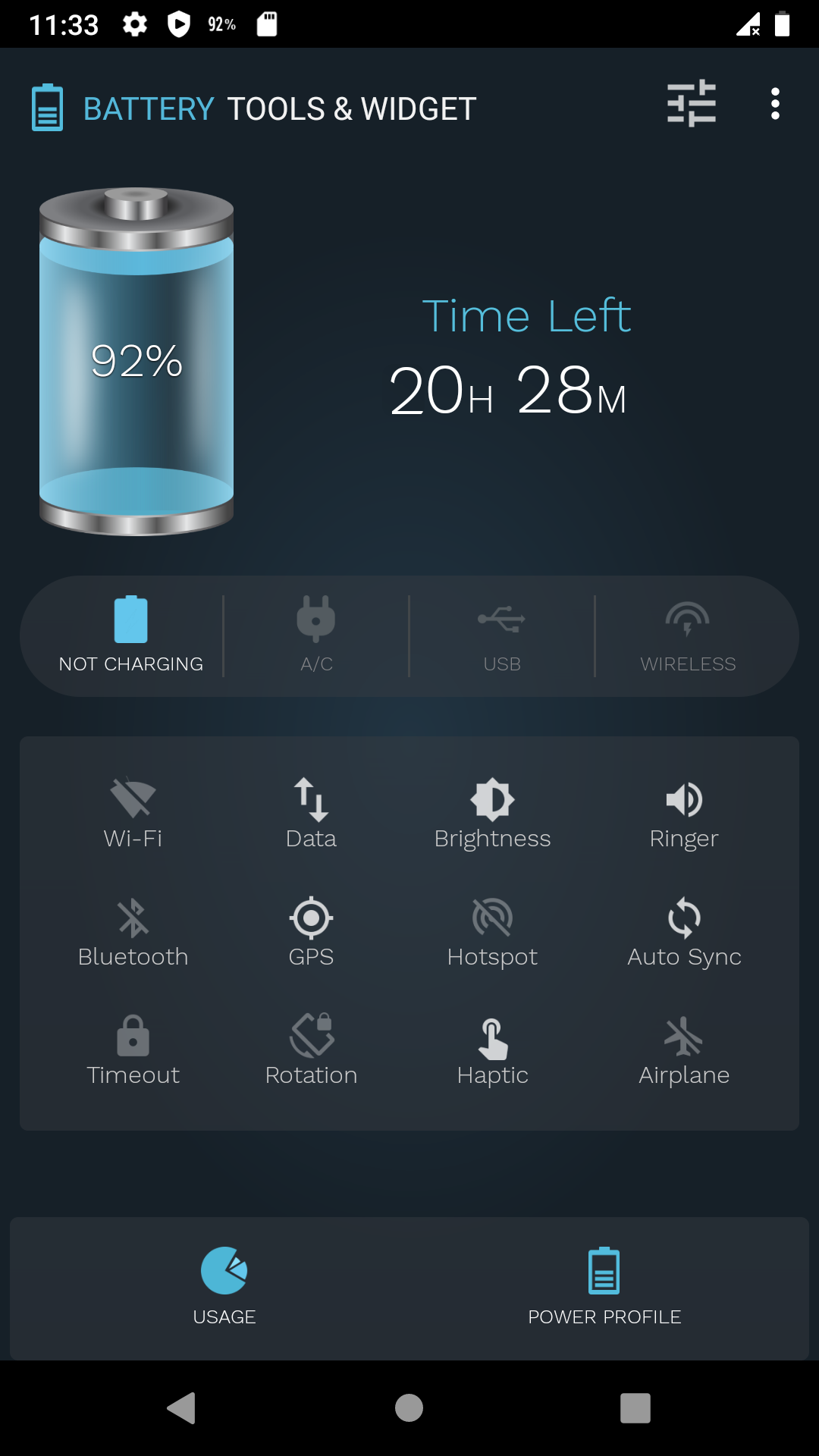Viewport: 819px width, 1456px height.
Task: Select the A/C charging status tab
Action: pos(316,635)
